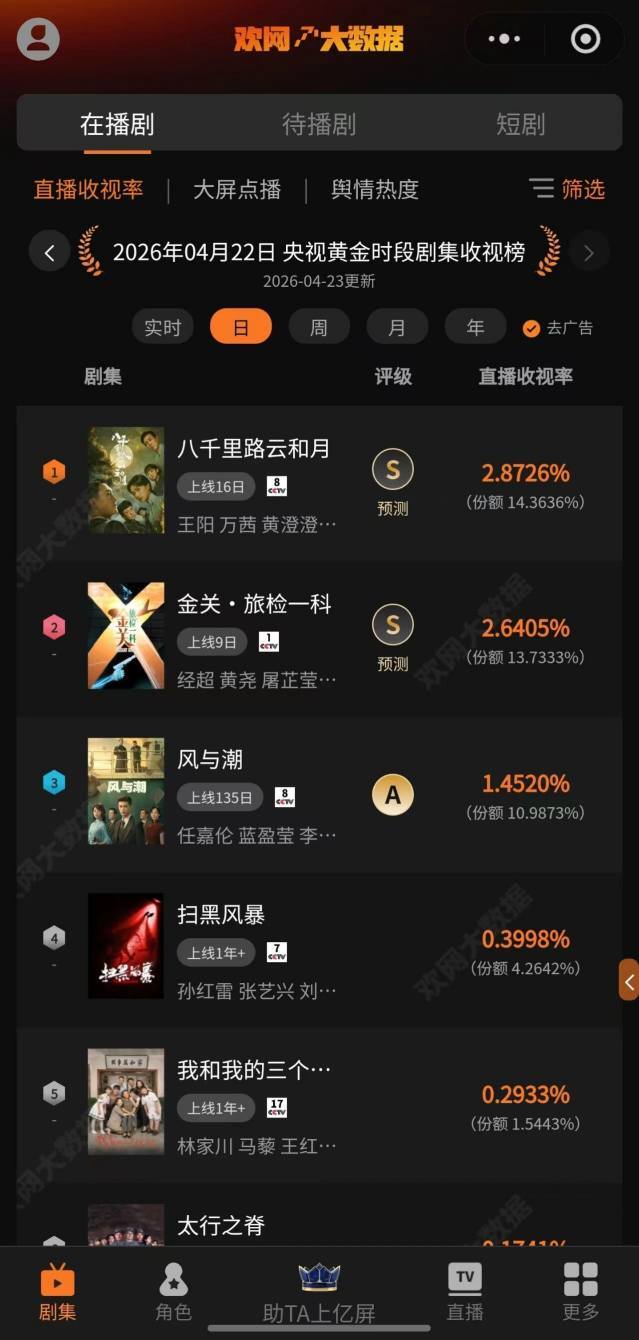Screen dimensions: 639x1340
Task: Select the 大屏点播 sub-tab
Action: [237, 189]
